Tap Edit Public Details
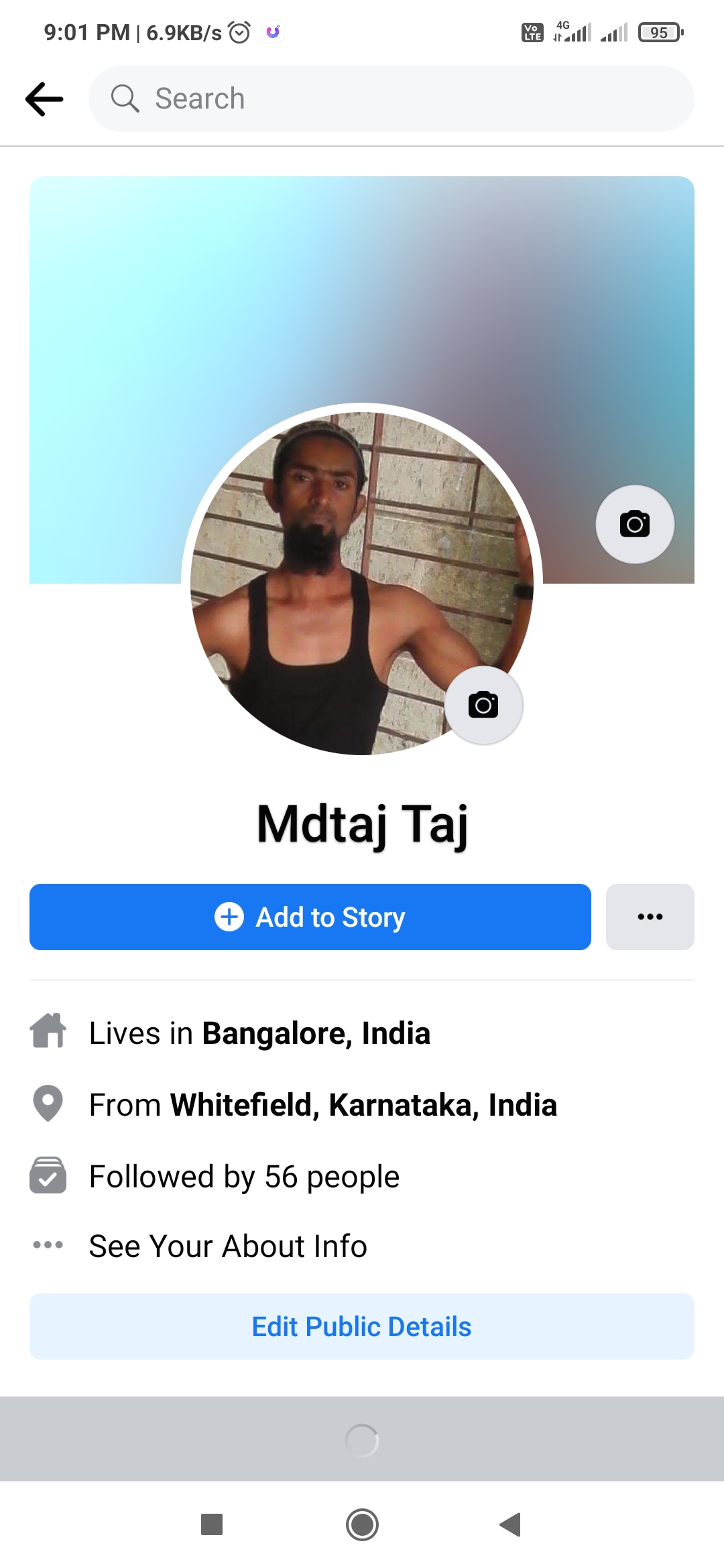Image resolution: width=724 pixels, height=1568 pixels. [361, 1327]
